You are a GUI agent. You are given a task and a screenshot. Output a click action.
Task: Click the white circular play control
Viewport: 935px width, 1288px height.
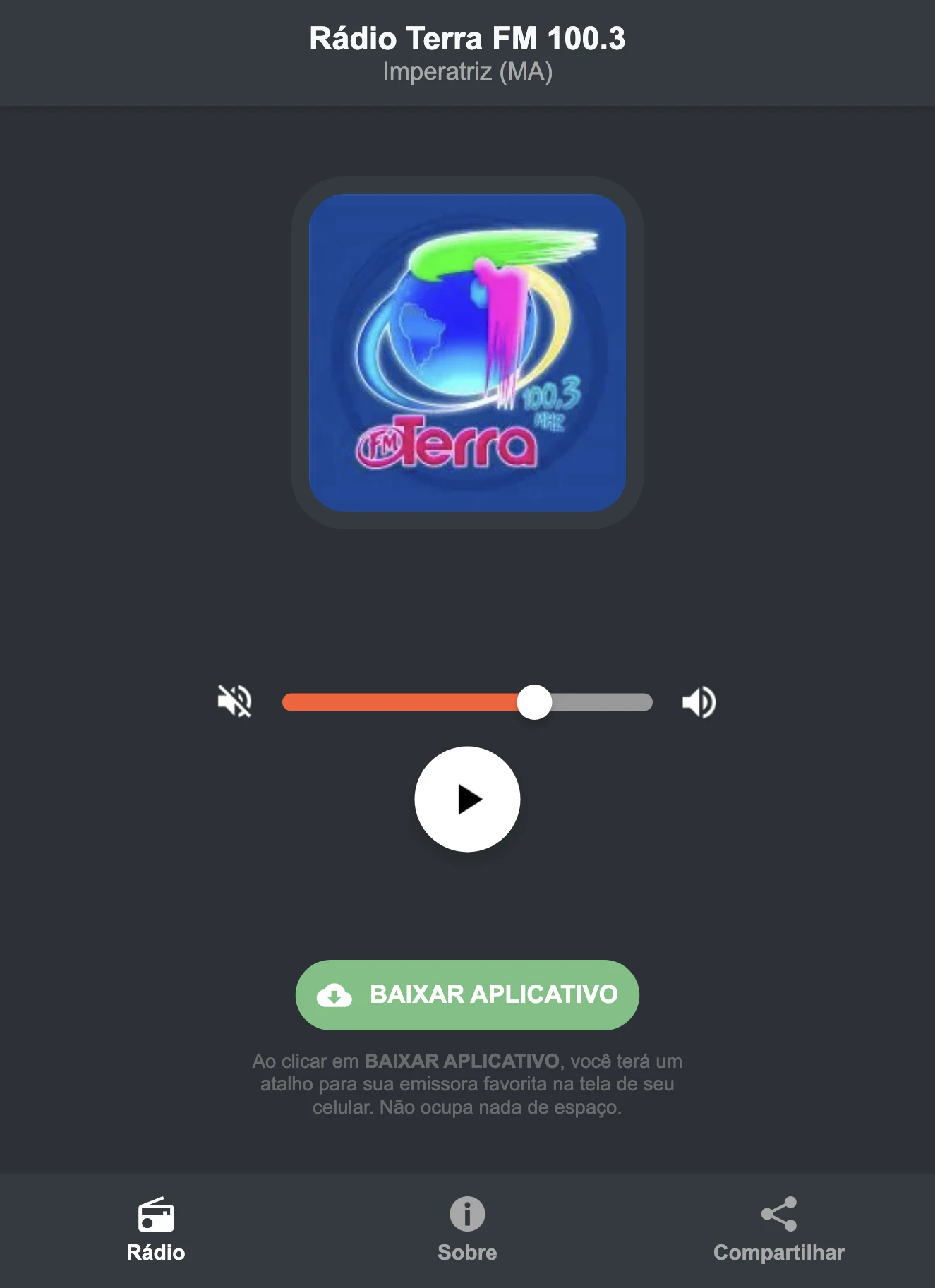[467, 799]
